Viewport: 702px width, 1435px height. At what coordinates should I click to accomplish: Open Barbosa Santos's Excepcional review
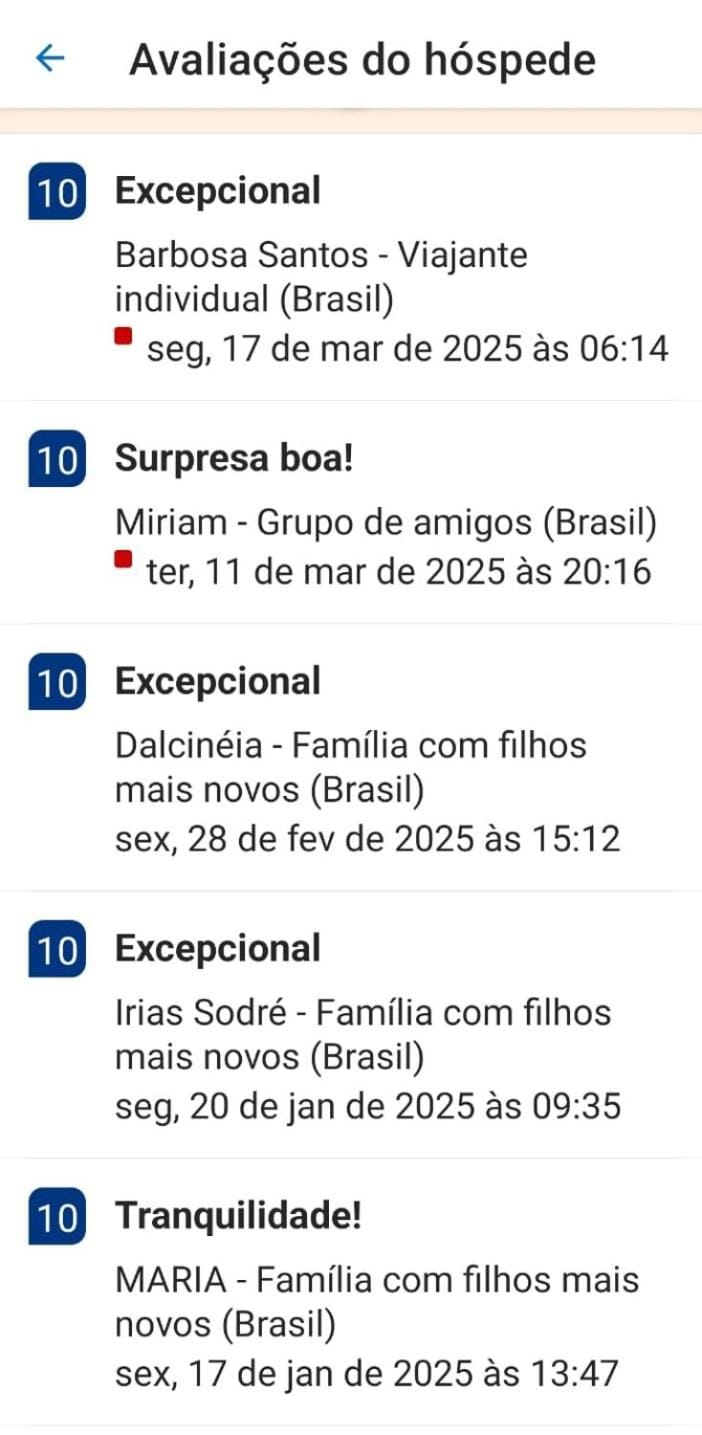[x=350, y=268]
